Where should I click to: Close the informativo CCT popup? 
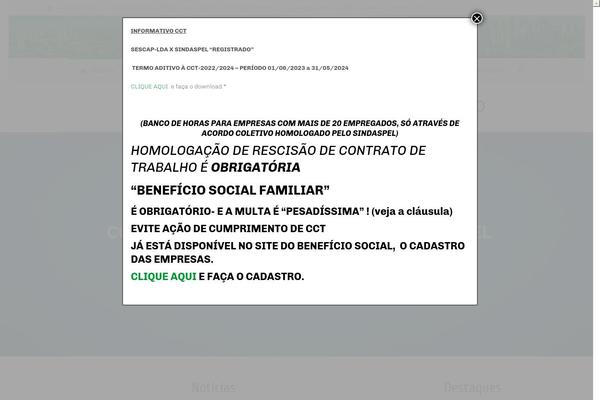point(477,18)
